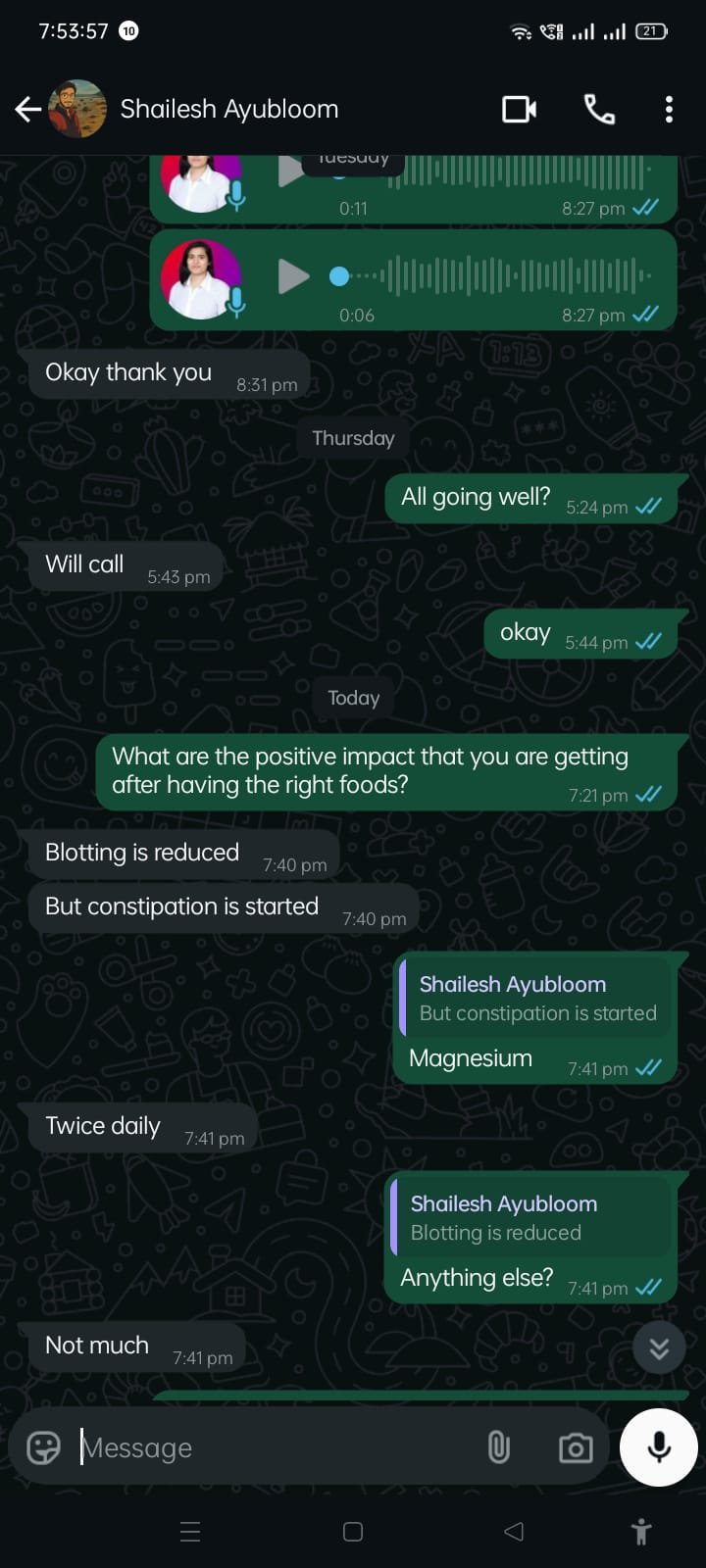The width and height of the screenshot is (706, 1568).
Task: Start a video call with Shailesh
Action: [x=519, y=109]
